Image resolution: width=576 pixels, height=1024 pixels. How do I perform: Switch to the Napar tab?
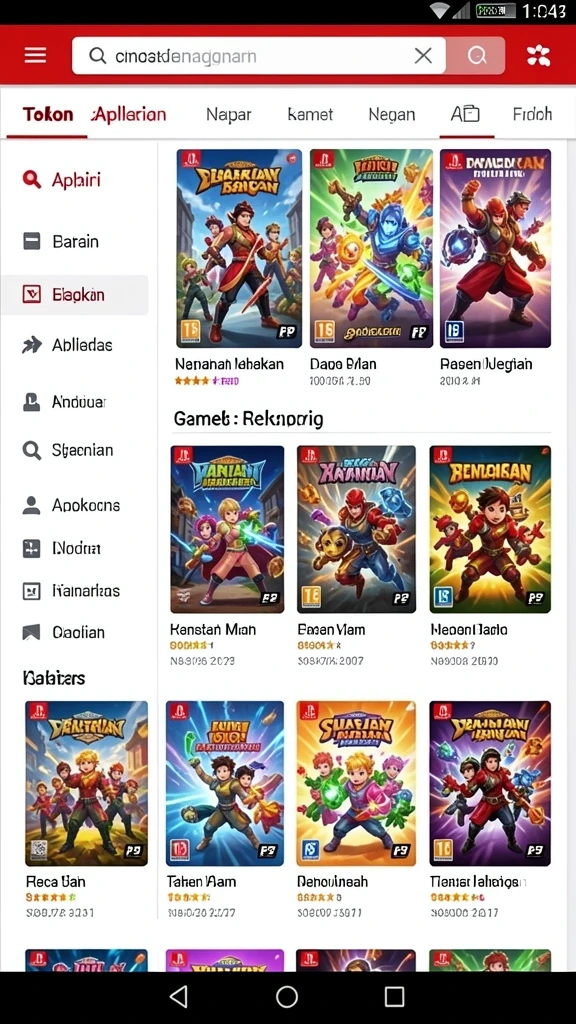[229, 114]
